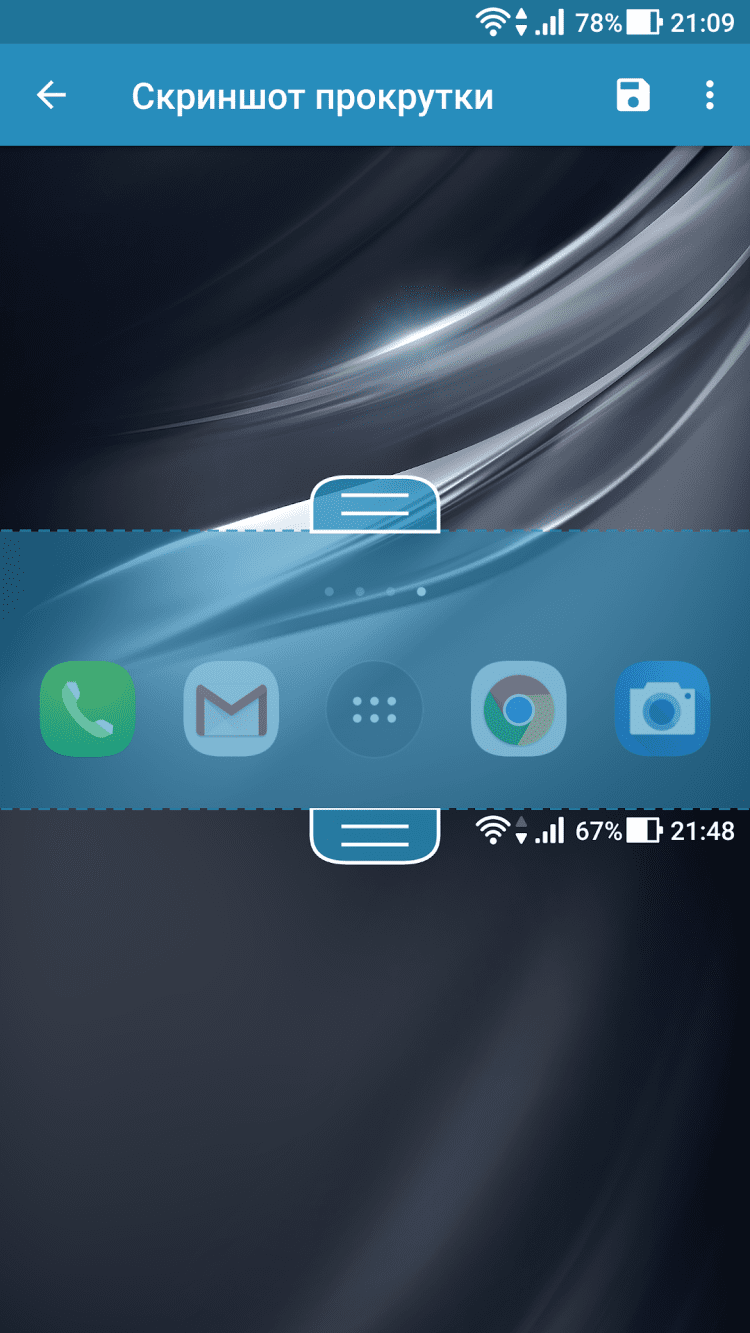Tap the upper stitch handle
The image size is (750, 1333).
click(x=375, y=505)
